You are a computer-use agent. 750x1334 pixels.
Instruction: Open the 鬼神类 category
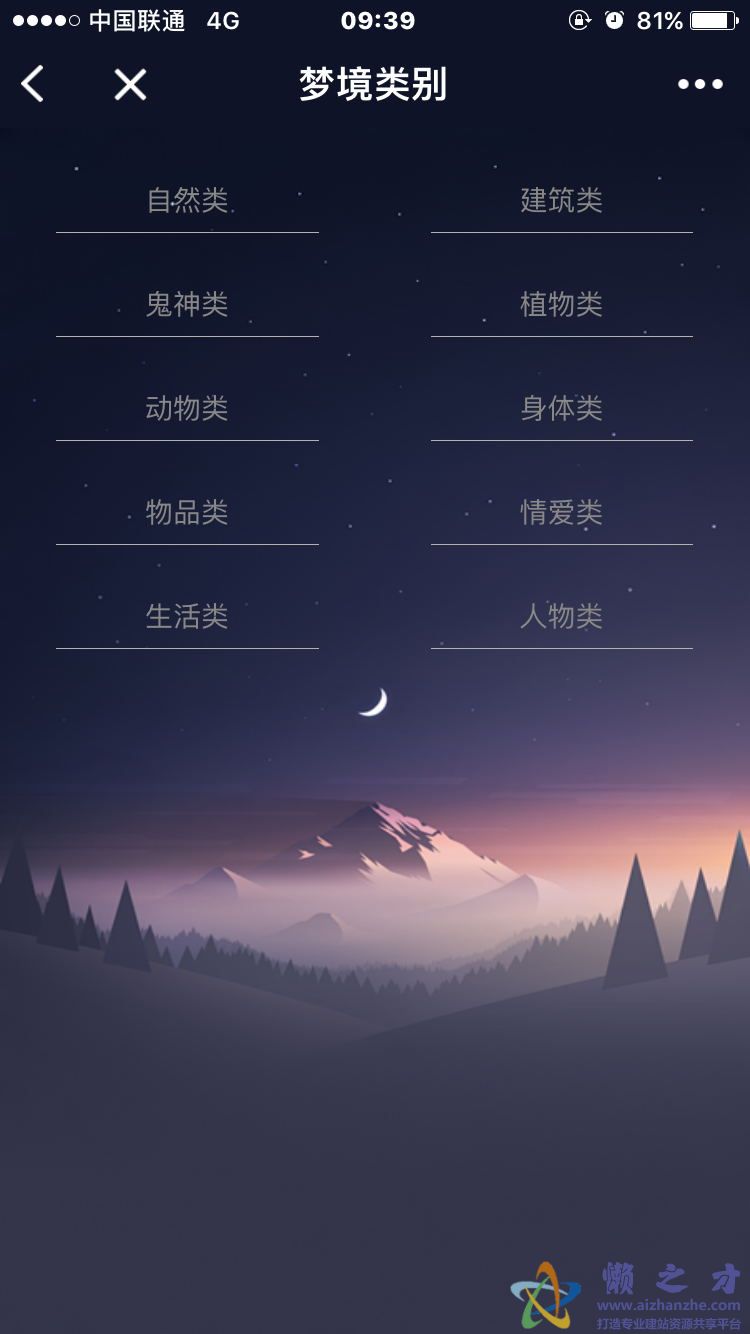[187, 305]
